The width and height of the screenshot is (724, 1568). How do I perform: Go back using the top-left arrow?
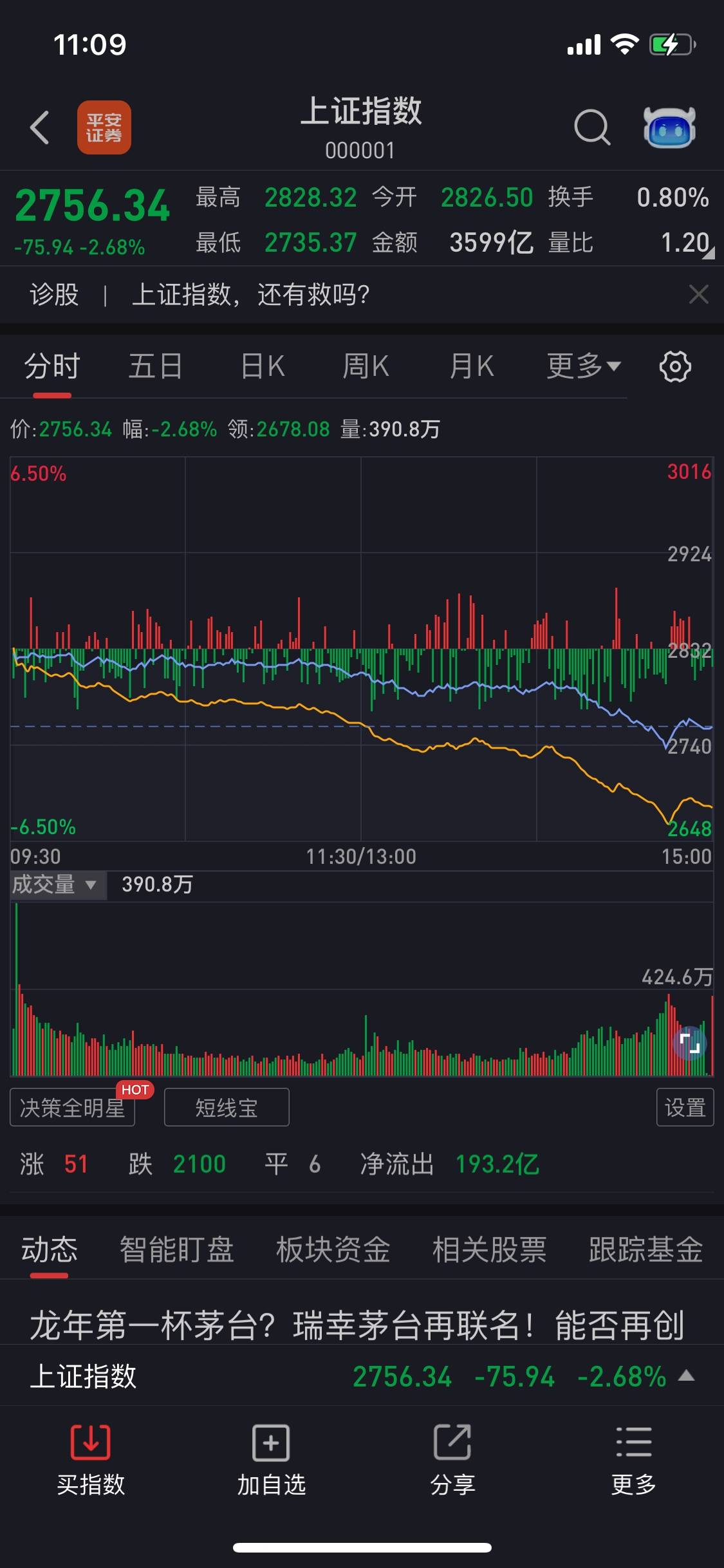[40, 127]
